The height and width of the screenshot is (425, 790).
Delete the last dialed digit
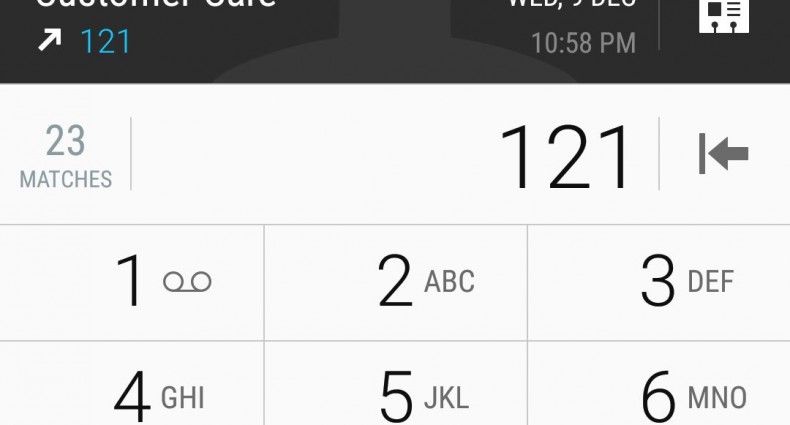(723, 154)
